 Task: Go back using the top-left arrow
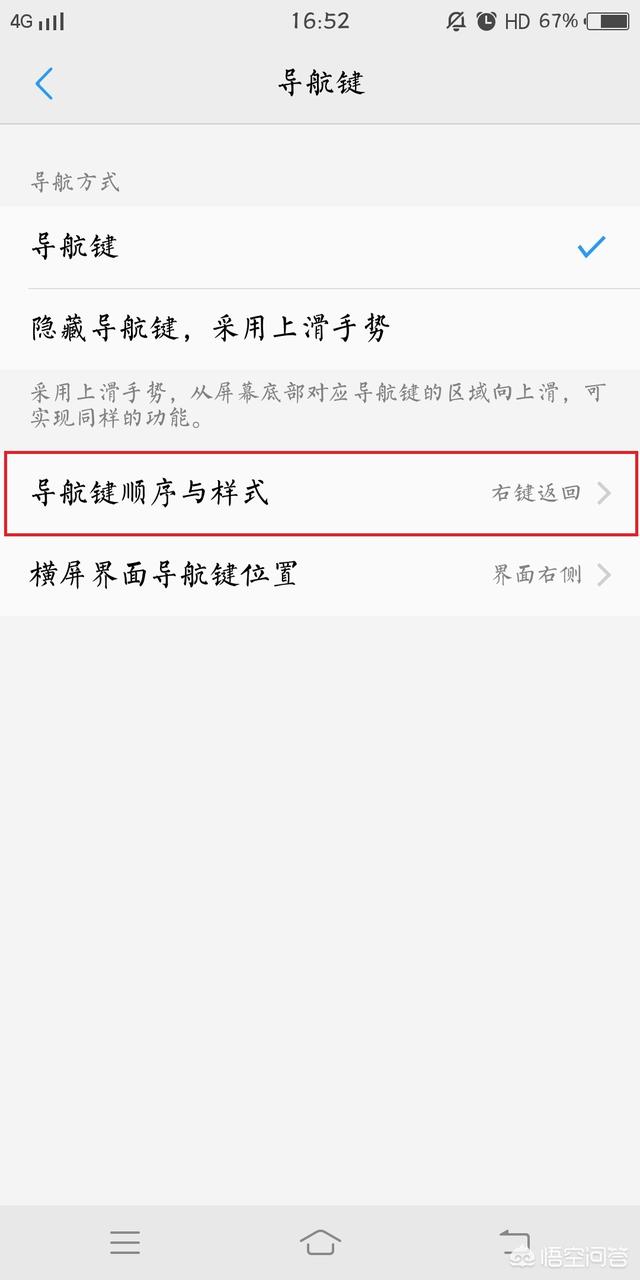point(44,83)
